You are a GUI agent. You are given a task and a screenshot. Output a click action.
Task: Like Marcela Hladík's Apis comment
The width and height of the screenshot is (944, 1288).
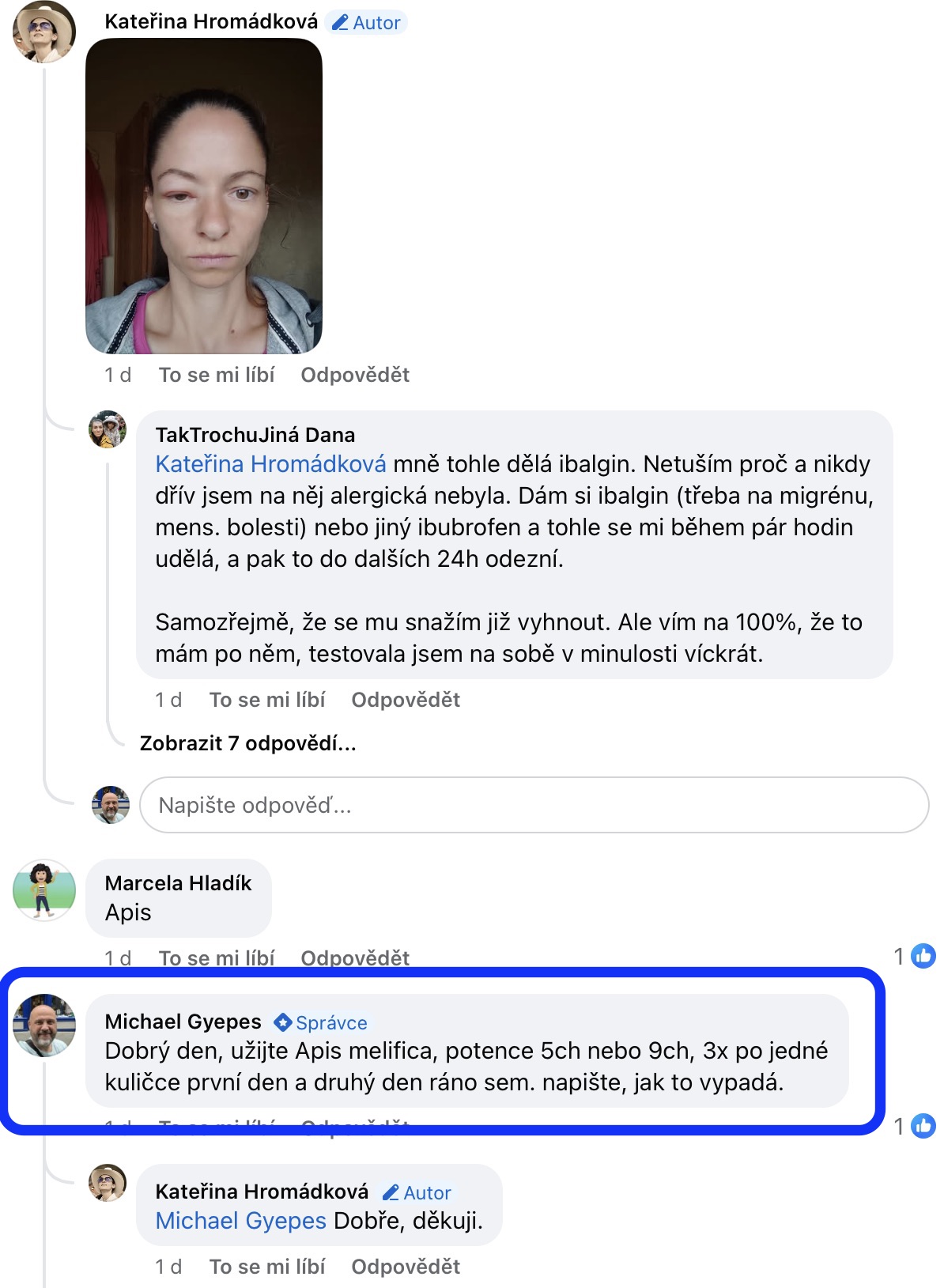coord(217,958)
